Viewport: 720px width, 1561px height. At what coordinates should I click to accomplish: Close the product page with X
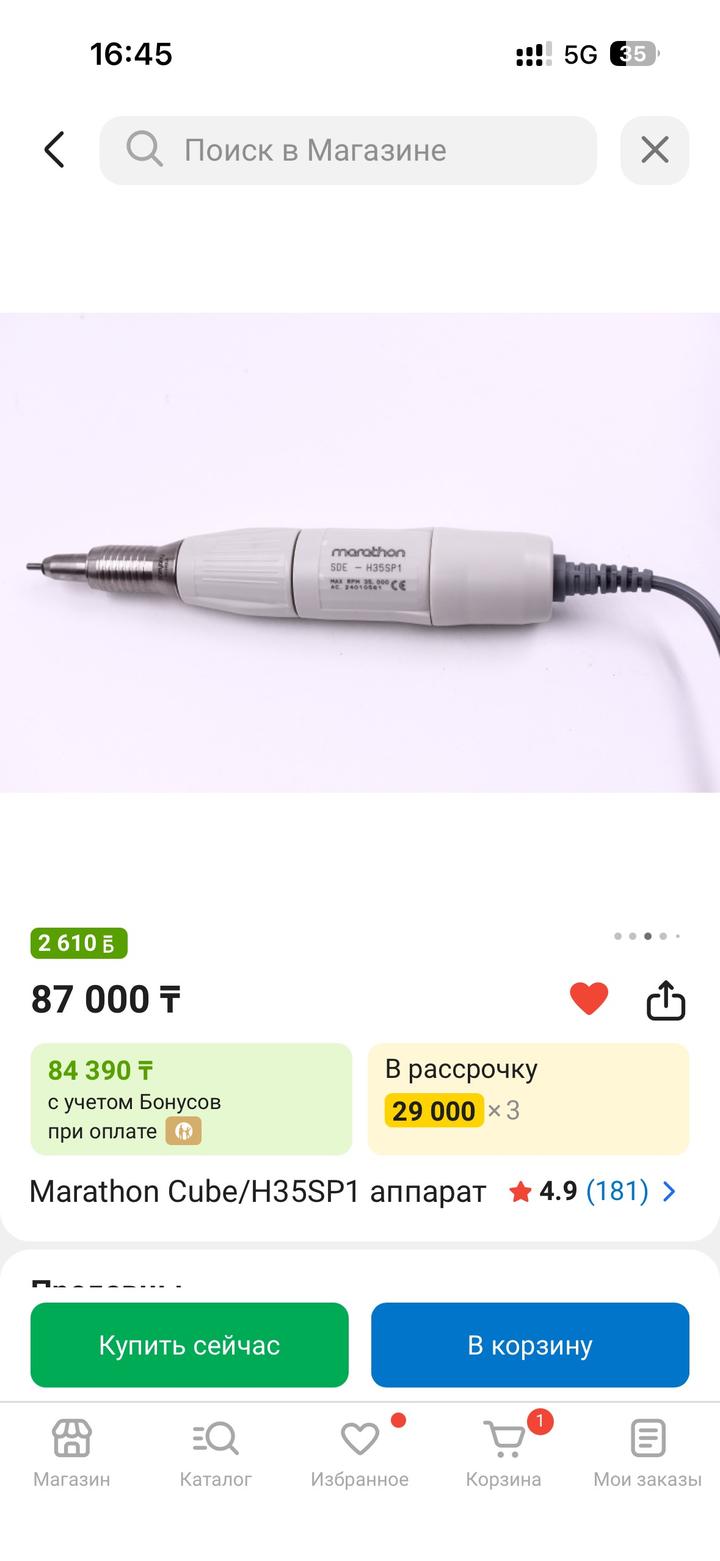(x=655, y=150)
